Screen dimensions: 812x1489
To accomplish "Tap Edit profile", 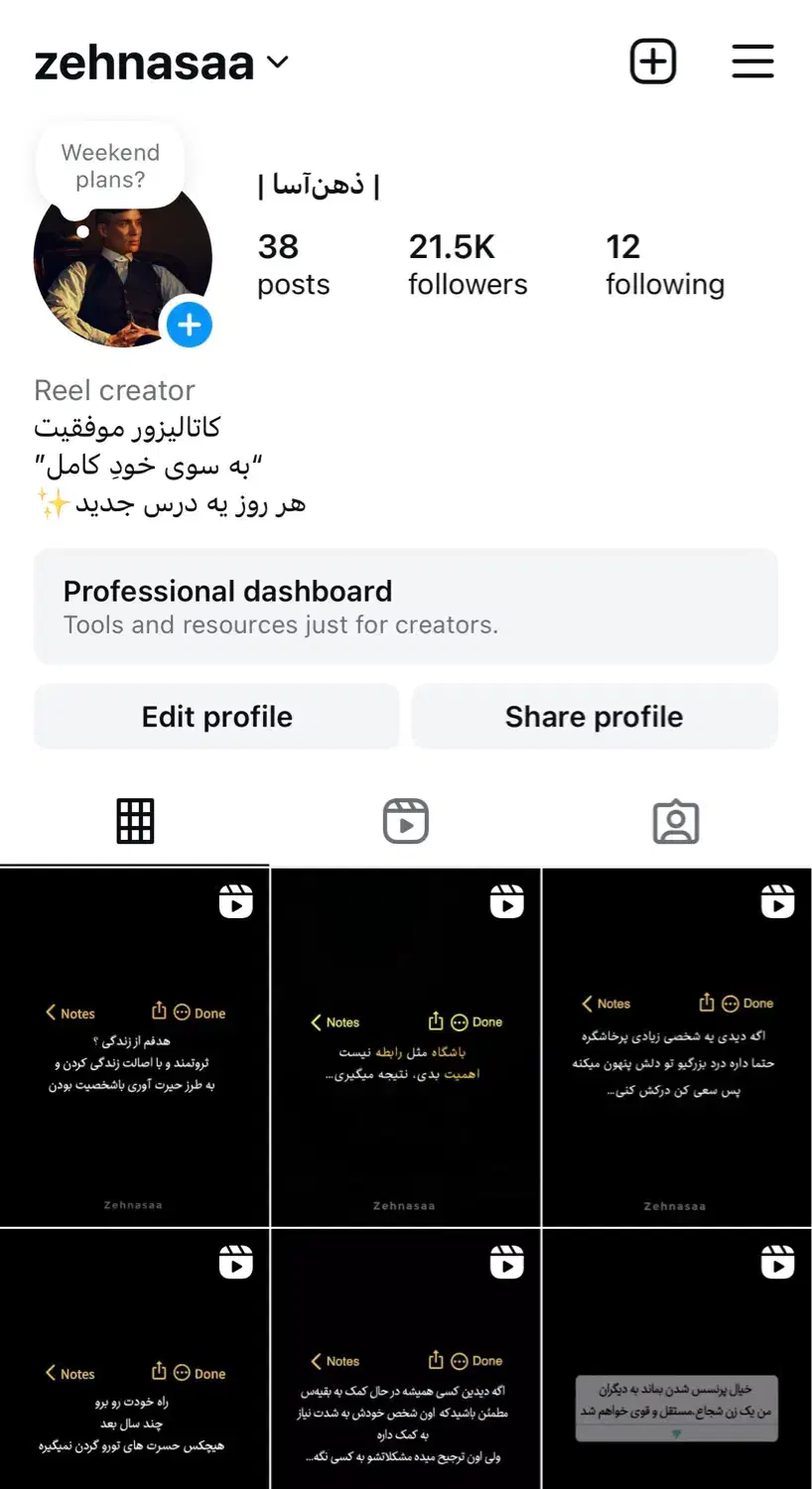I will point(216,717).
